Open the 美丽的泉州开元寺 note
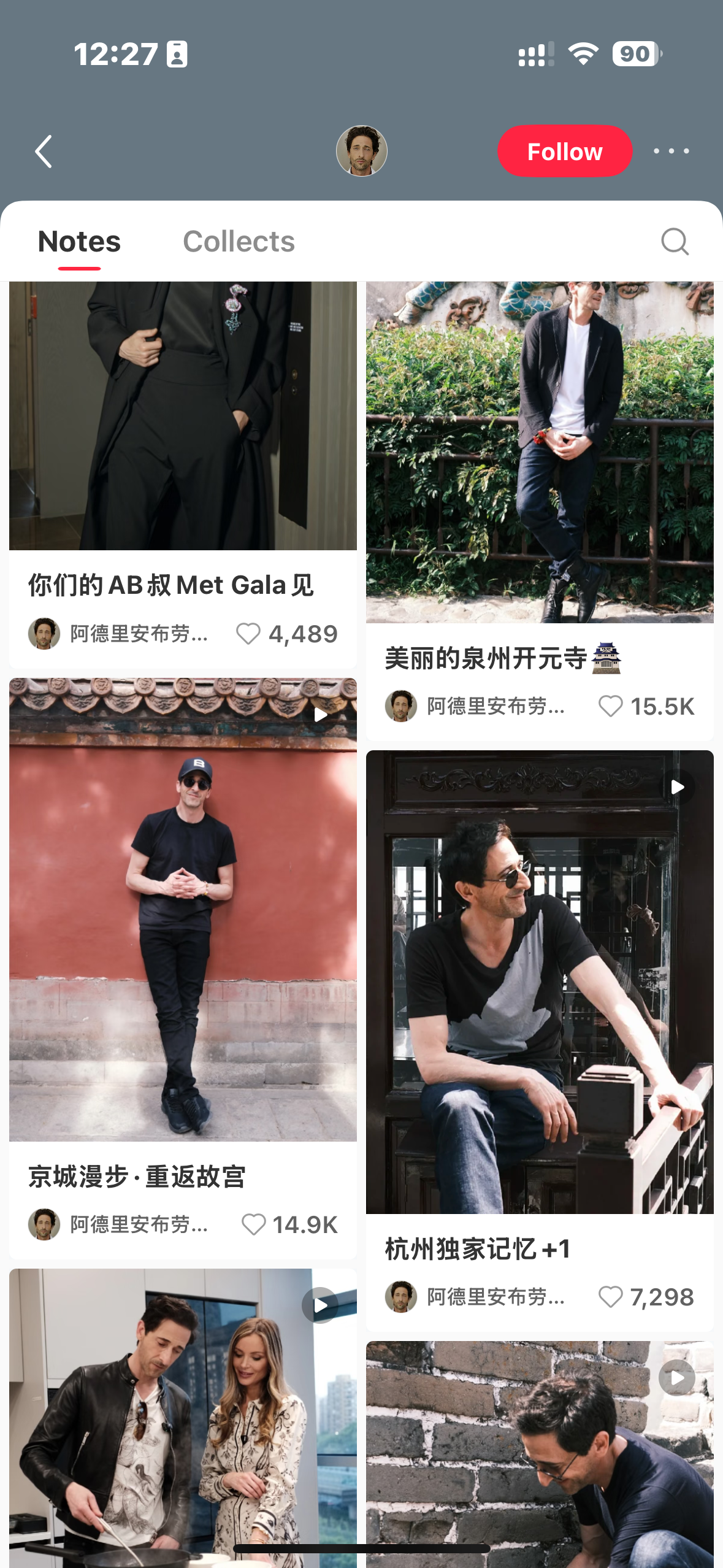This screenshot has height=1568, width=723. [540, 511]
